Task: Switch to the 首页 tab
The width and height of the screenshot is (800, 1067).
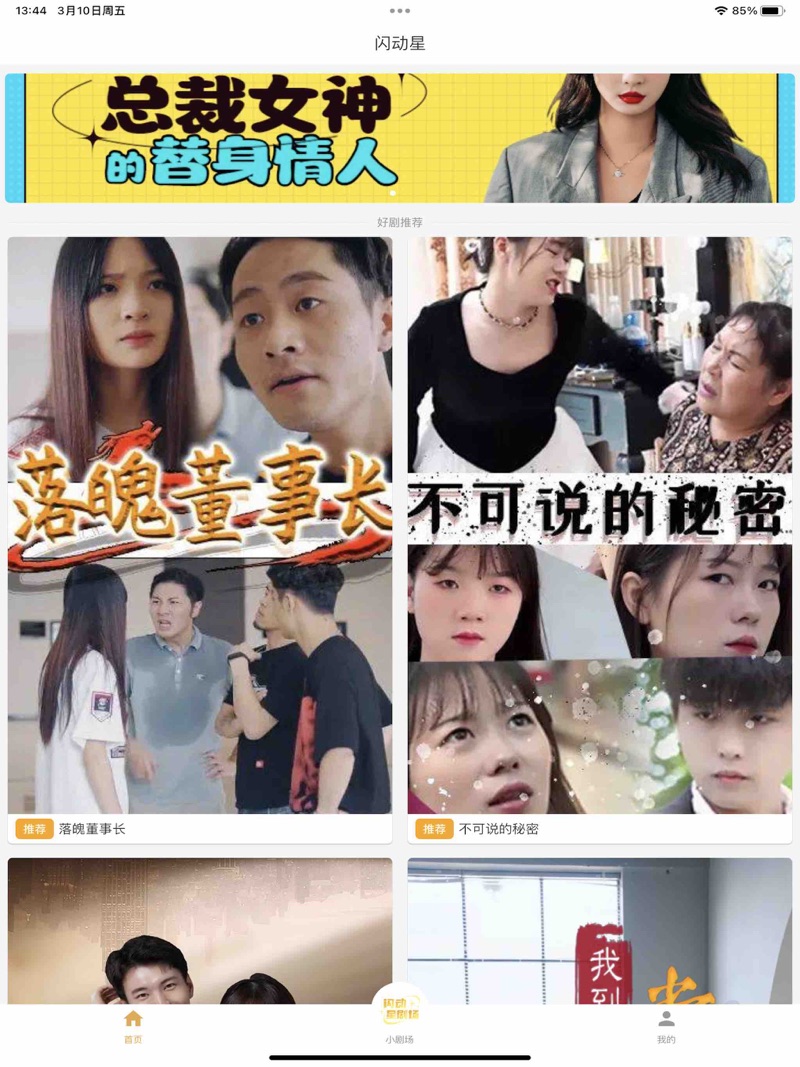Action: pyautogui.click(x=133, y=1026)
